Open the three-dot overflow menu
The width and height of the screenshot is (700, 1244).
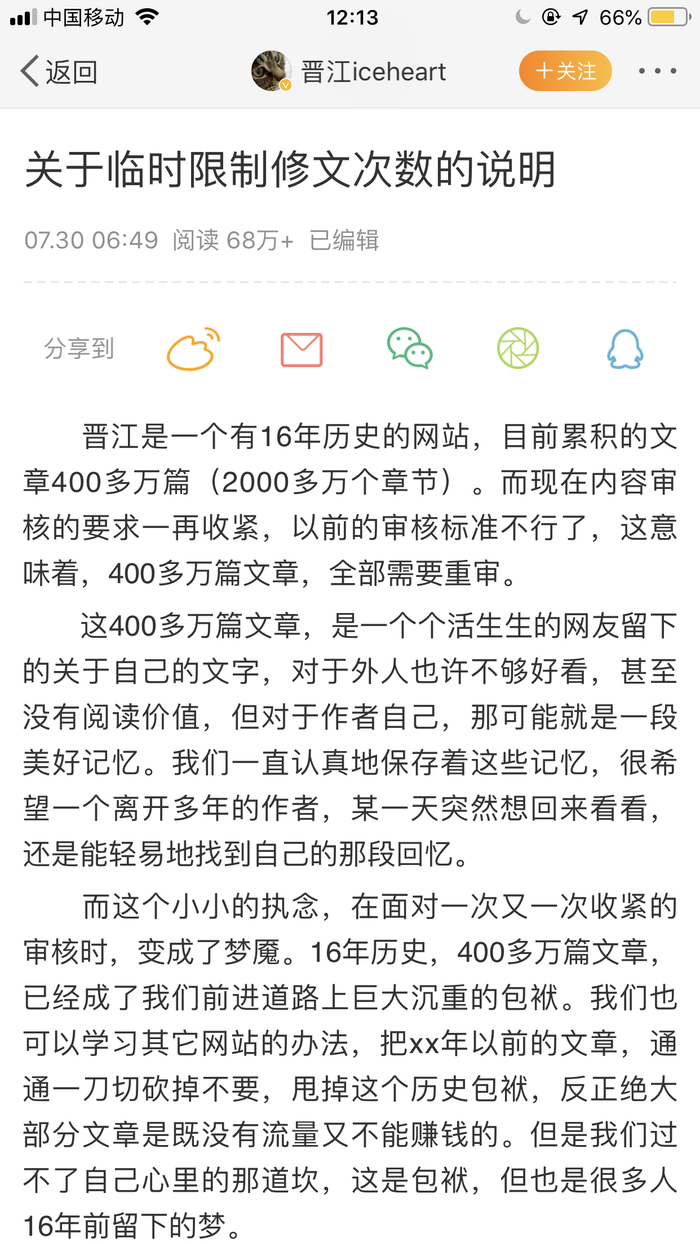(657, 71)
